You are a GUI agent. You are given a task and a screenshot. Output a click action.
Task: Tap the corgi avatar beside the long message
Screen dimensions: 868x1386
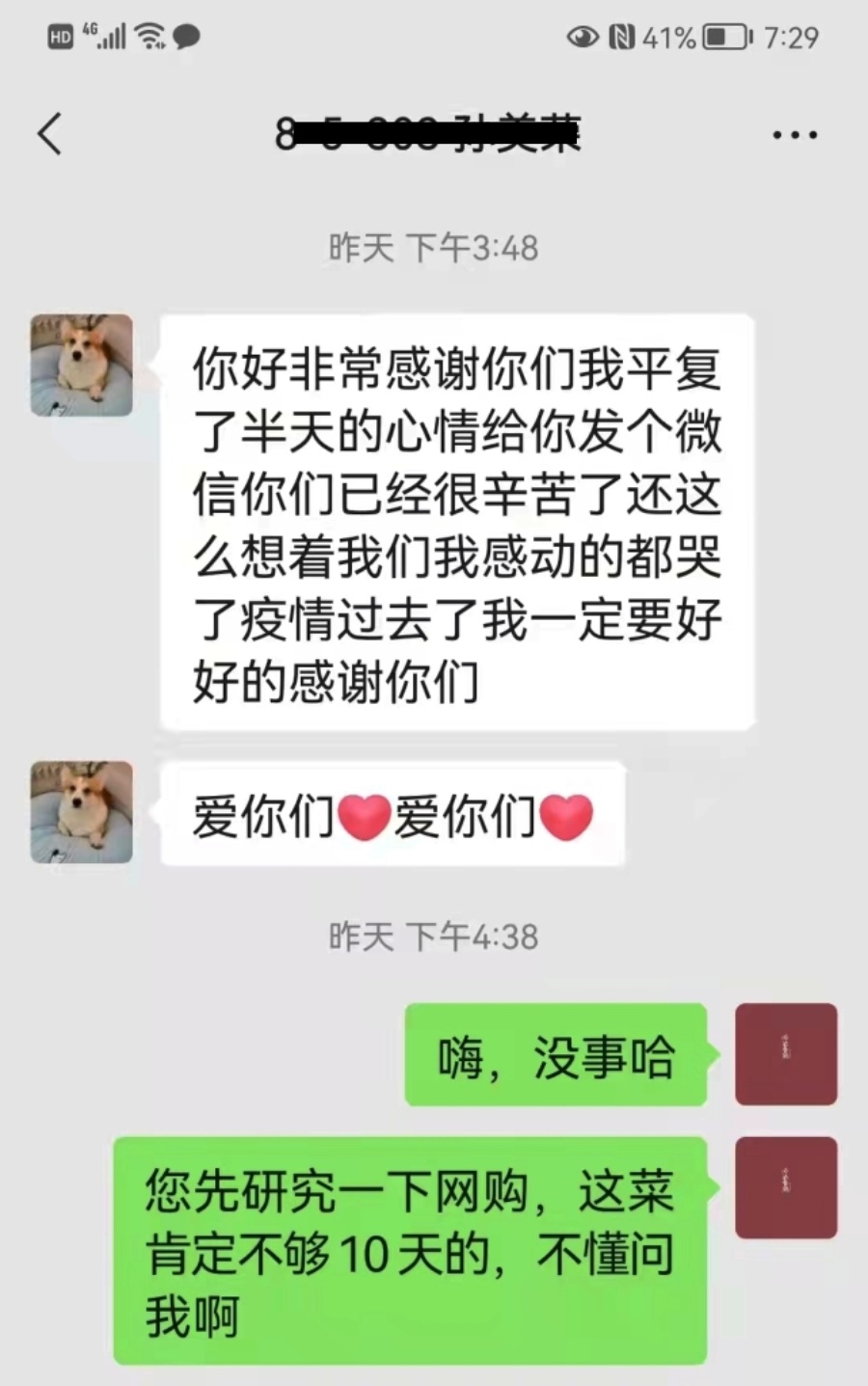pyautogui.click(x=82, y=366)
